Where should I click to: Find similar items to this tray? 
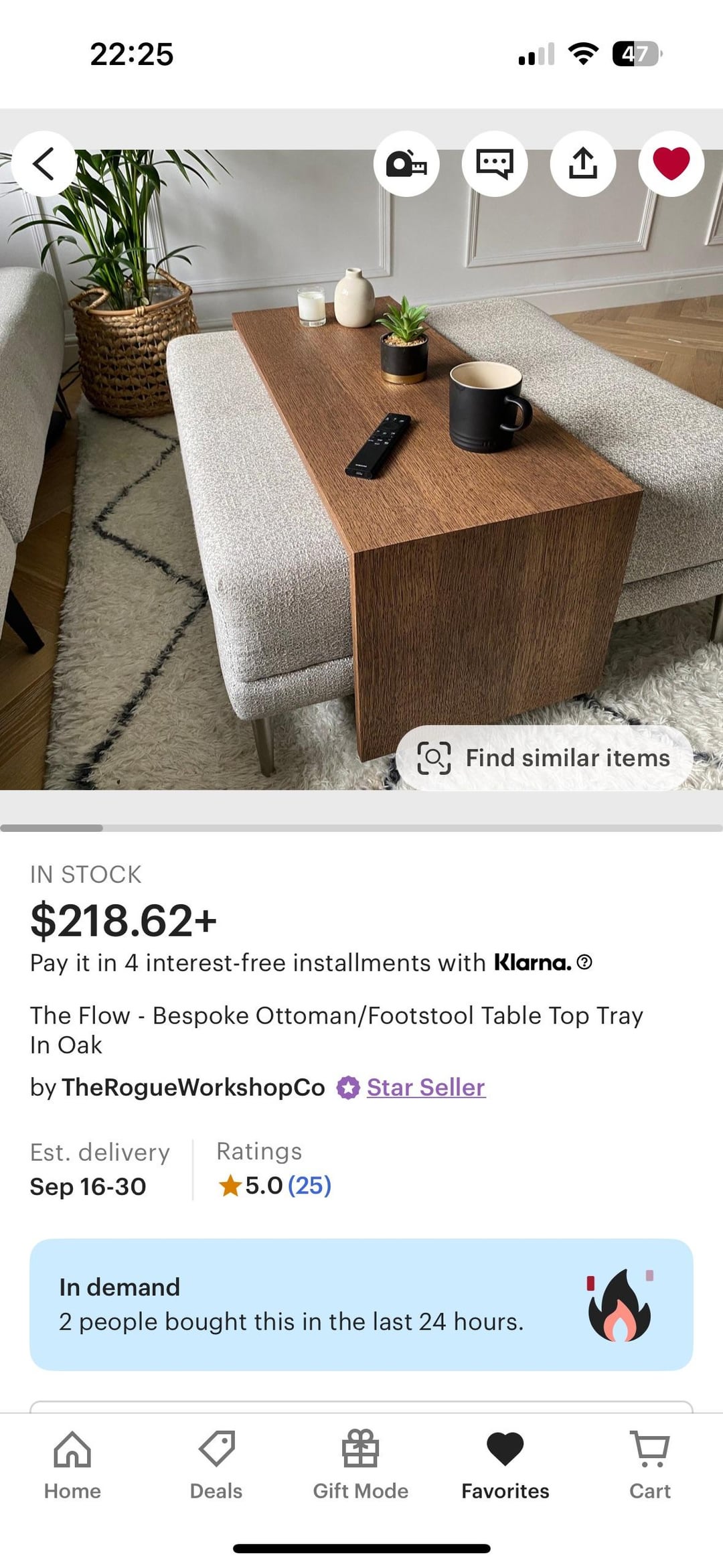click(x=544, y=758)
